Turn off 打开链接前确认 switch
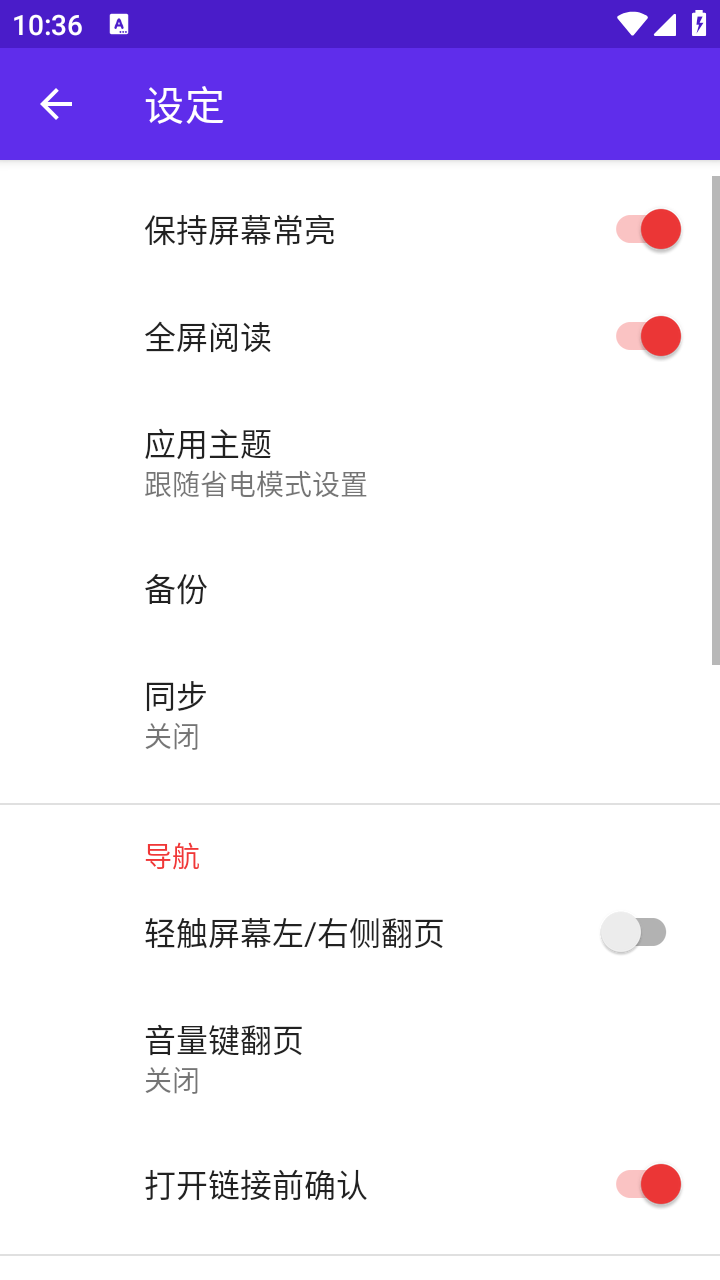This screenshot has height=1280, width=720. (649, 1183)
